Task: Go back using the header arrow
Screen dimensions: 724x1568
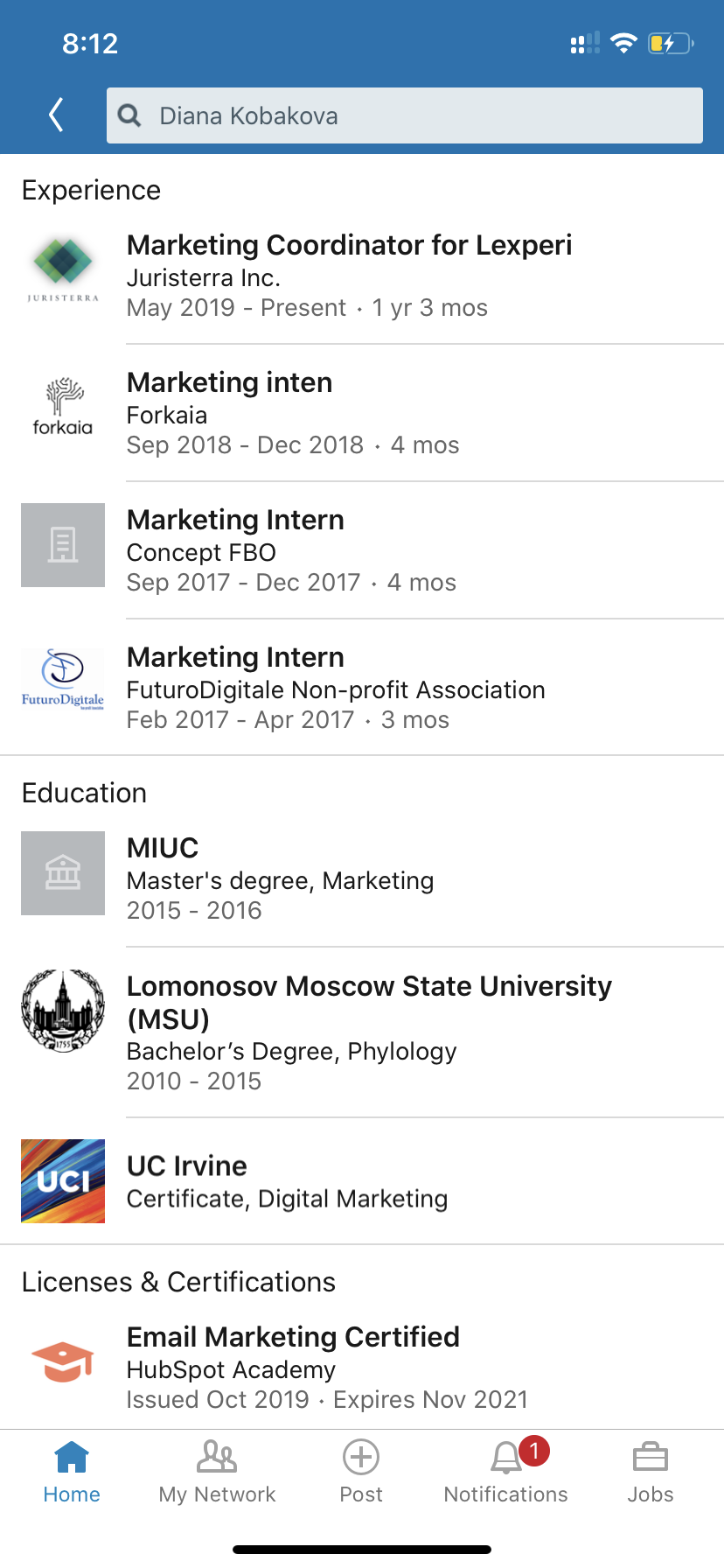Action: (x=57, y=115)
